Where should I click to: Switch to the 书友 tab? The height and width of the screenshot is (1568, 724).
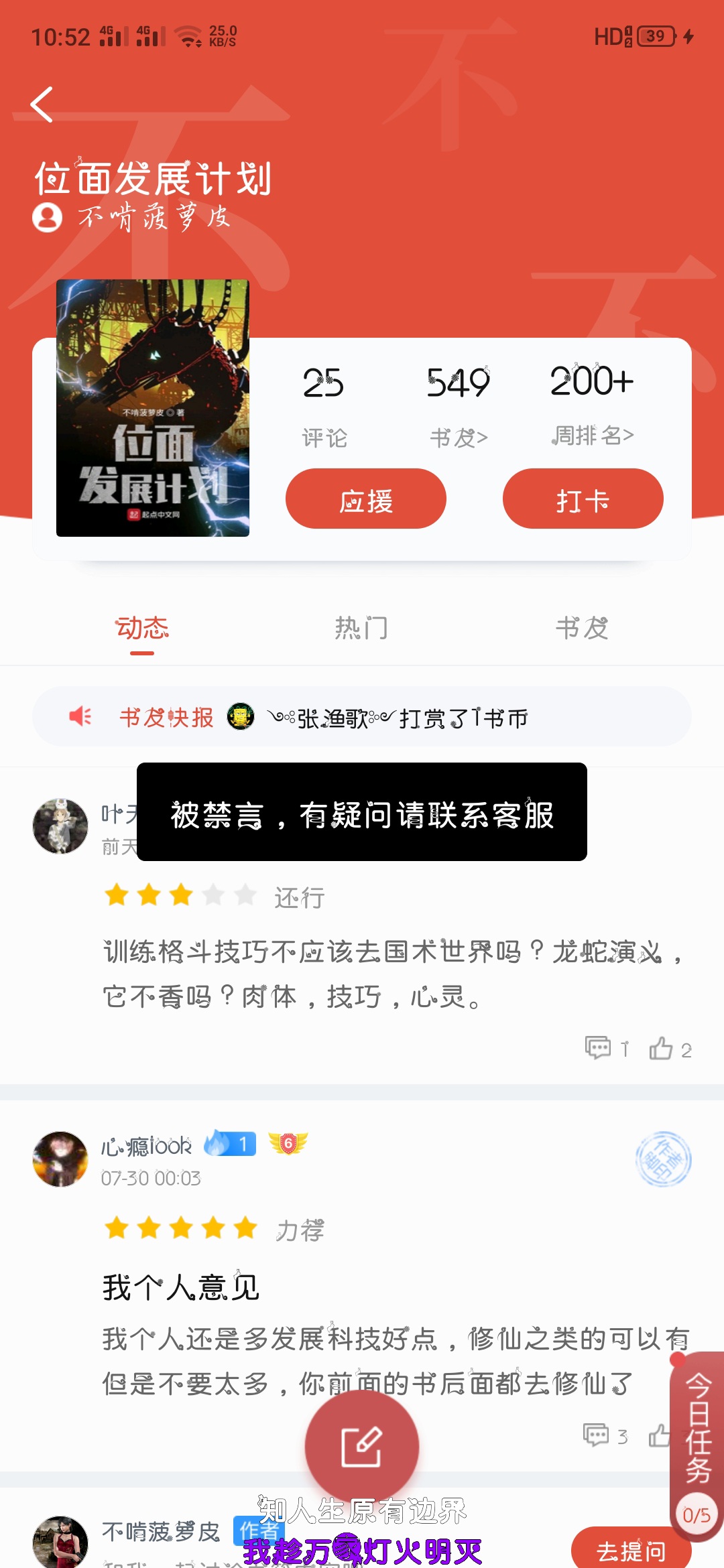click(581, 629)
